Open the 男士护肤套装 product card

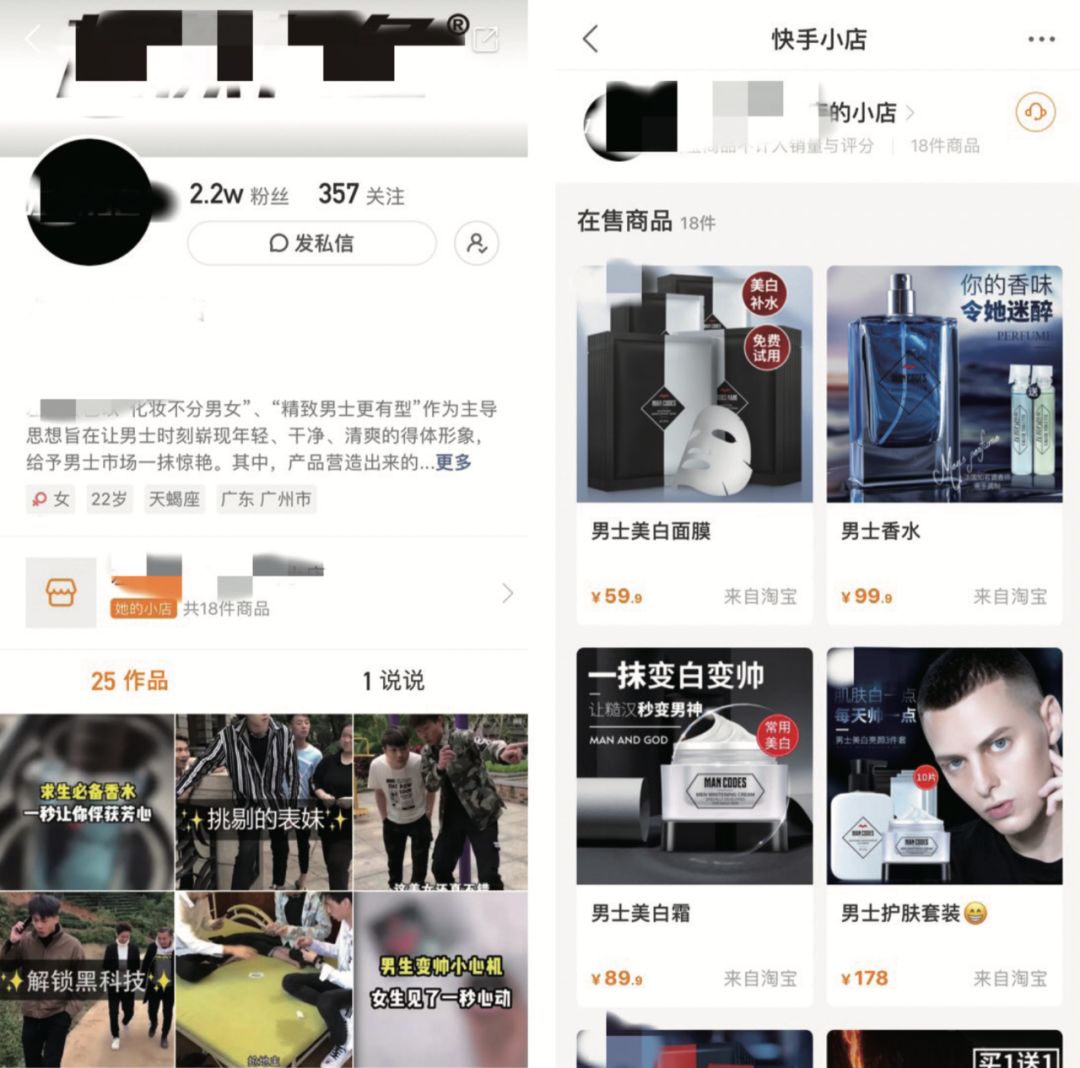944,825
